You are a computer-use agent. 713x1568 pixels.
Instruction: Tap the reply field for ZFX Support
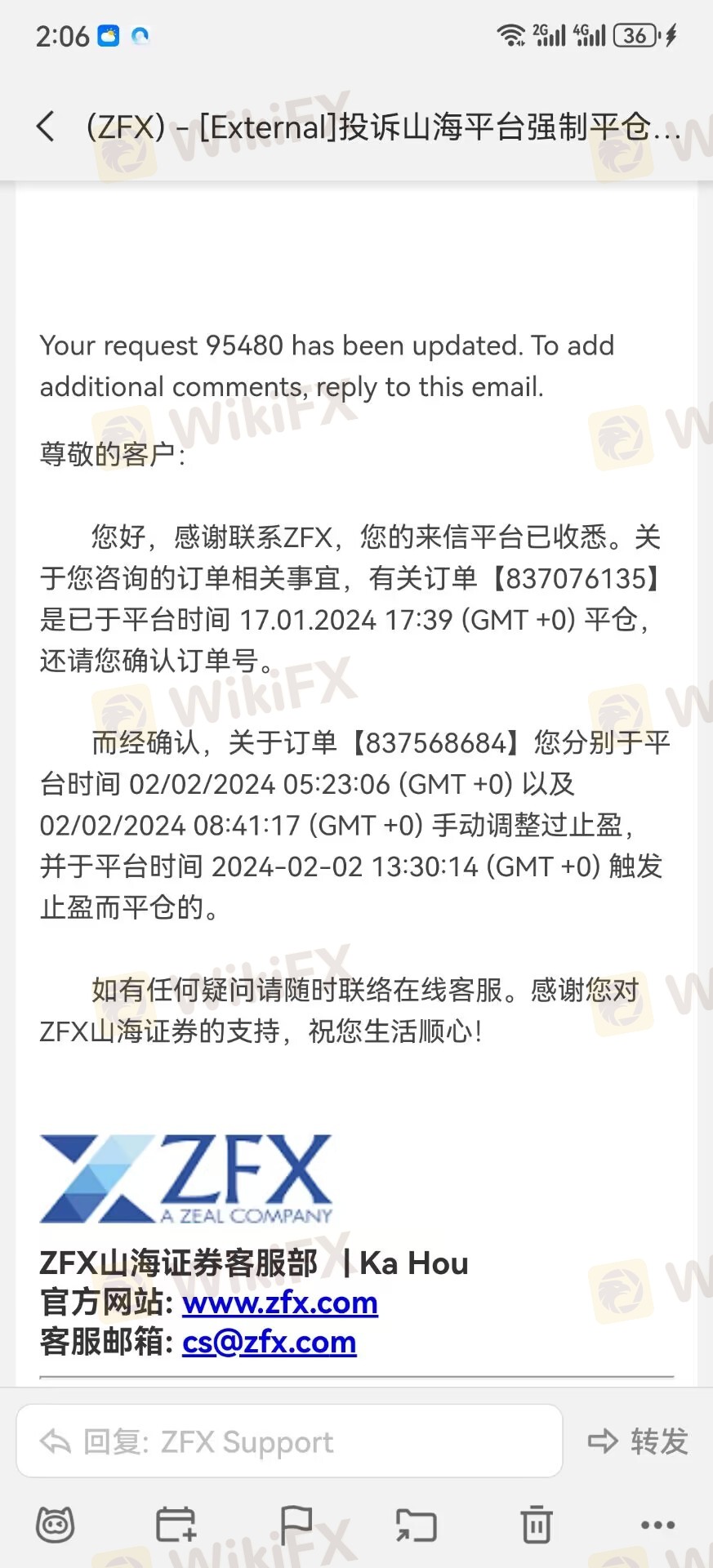coord(289,1441)
